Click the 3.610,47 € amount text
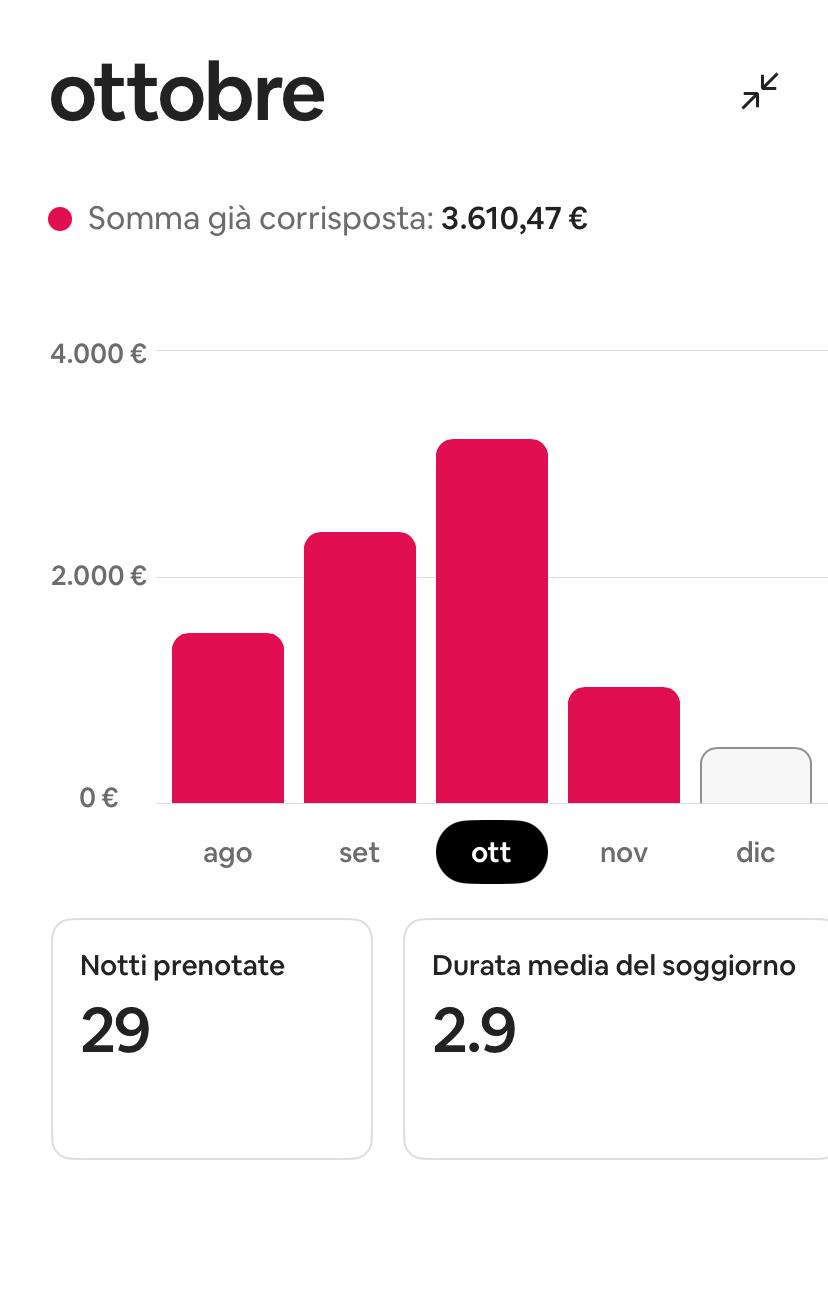Screen dimensions: 828x1316 click(515, 217)
